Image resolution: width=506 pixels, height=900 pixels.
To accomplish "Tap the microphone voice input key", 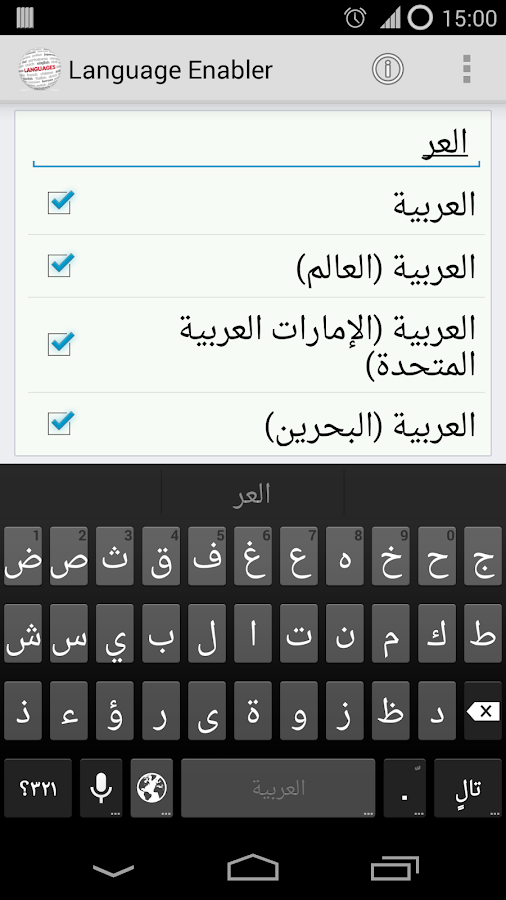I will (101, 788).
